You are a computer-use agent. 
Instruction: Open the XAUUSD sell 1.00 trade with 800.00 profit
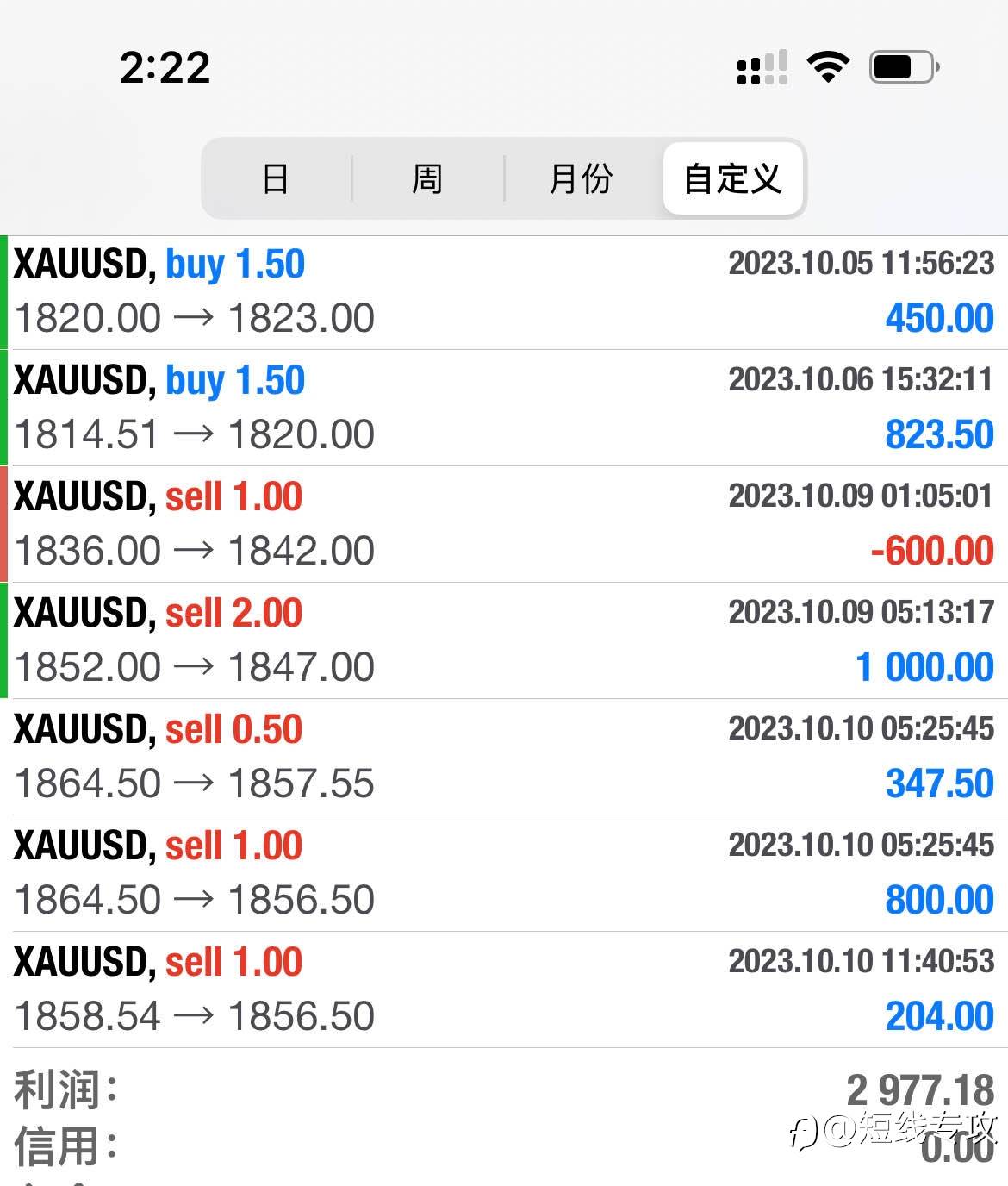click(504, 873)
